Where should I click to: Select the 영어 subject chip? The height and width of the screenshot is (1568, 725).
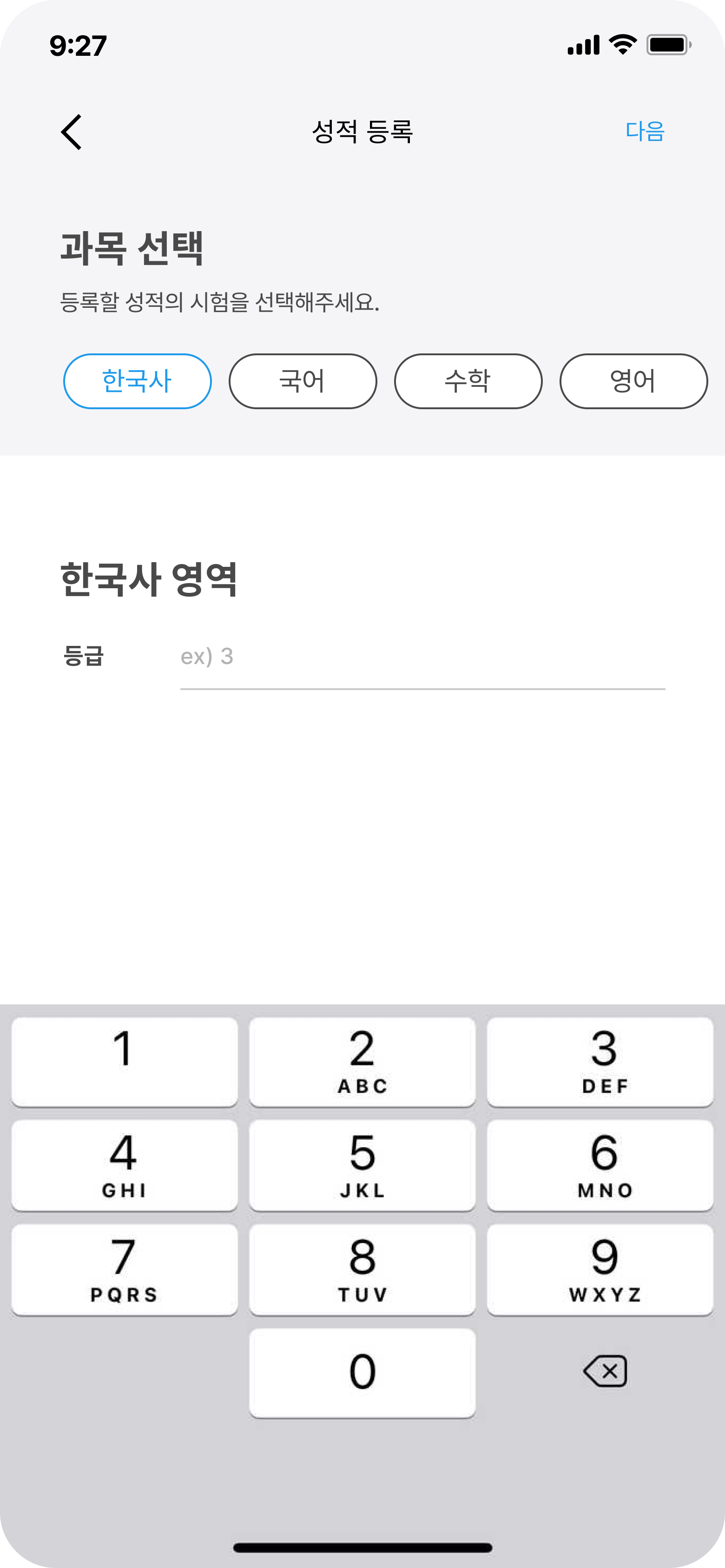click(x=633, y=381)
